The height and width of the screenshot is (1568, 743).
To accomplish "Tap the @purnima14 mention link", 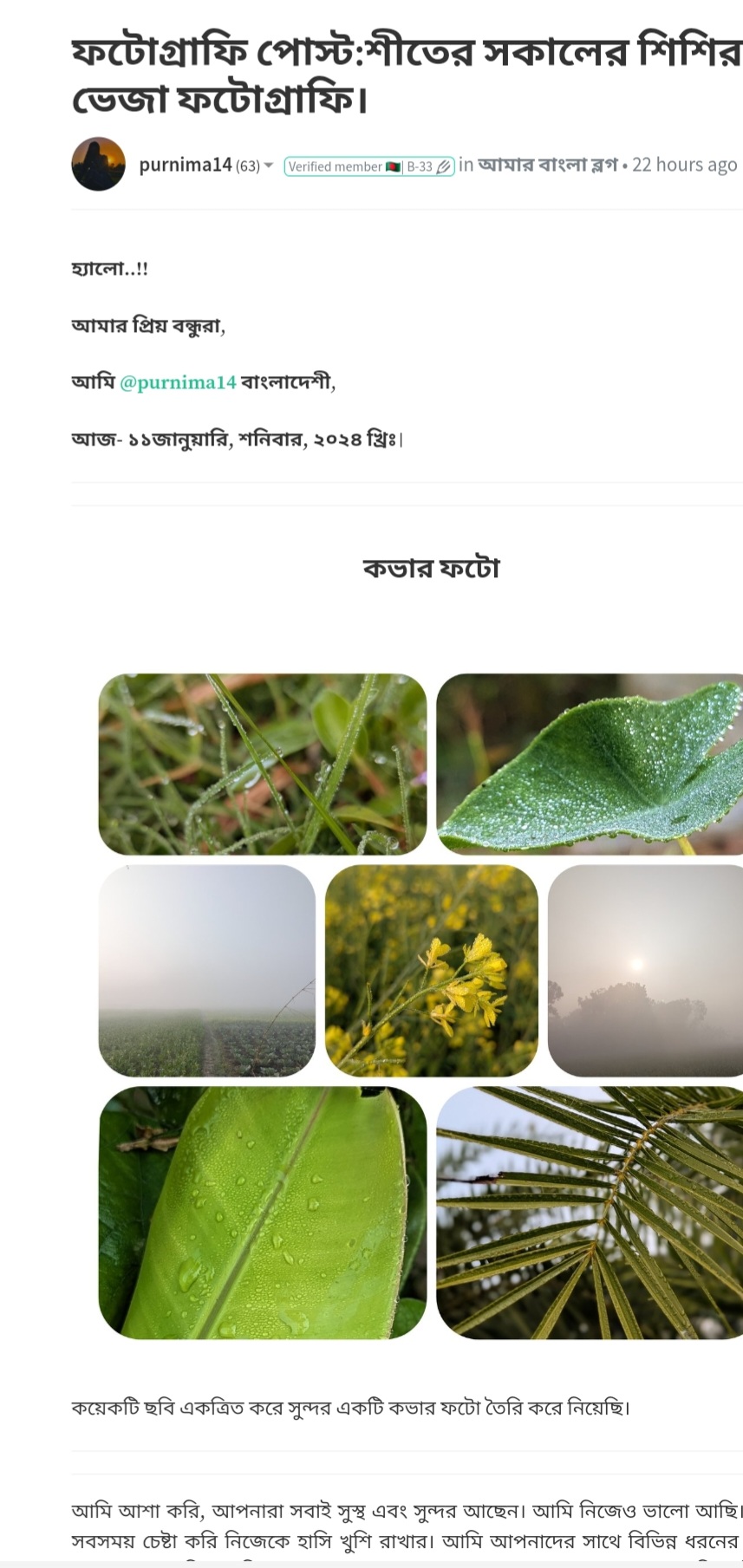I will click(x=178, y=382).
